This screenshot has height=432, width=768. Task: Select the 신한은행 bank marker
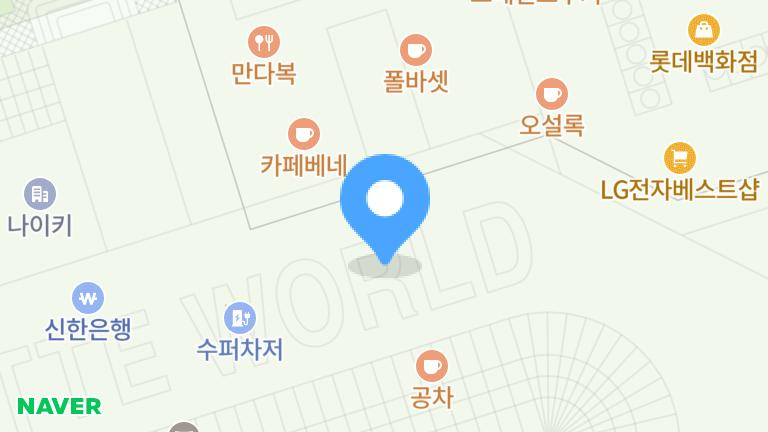pos(88,298)
